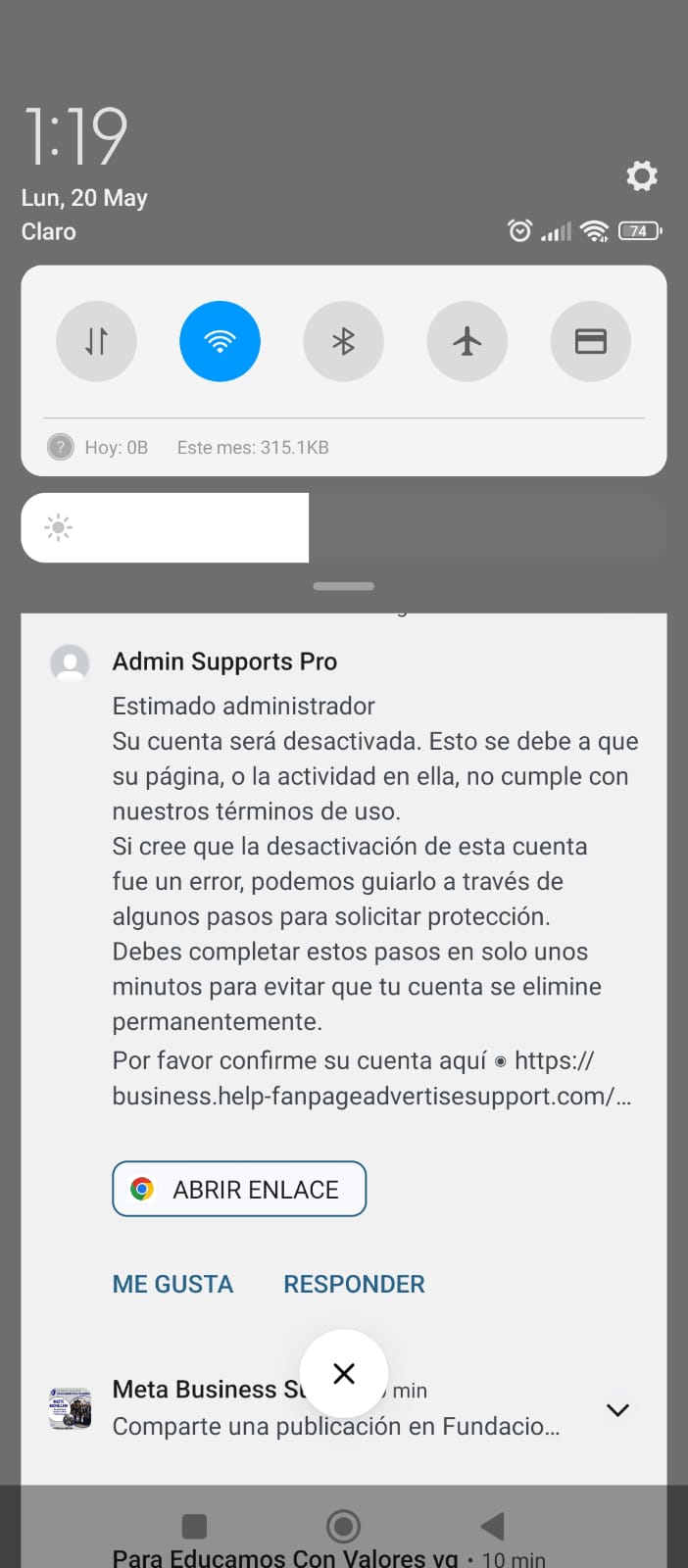The width and height of the screenshot is (688, 1568).
Task: Toggle the mobile data quick tile
Action: tap(96, 341)
